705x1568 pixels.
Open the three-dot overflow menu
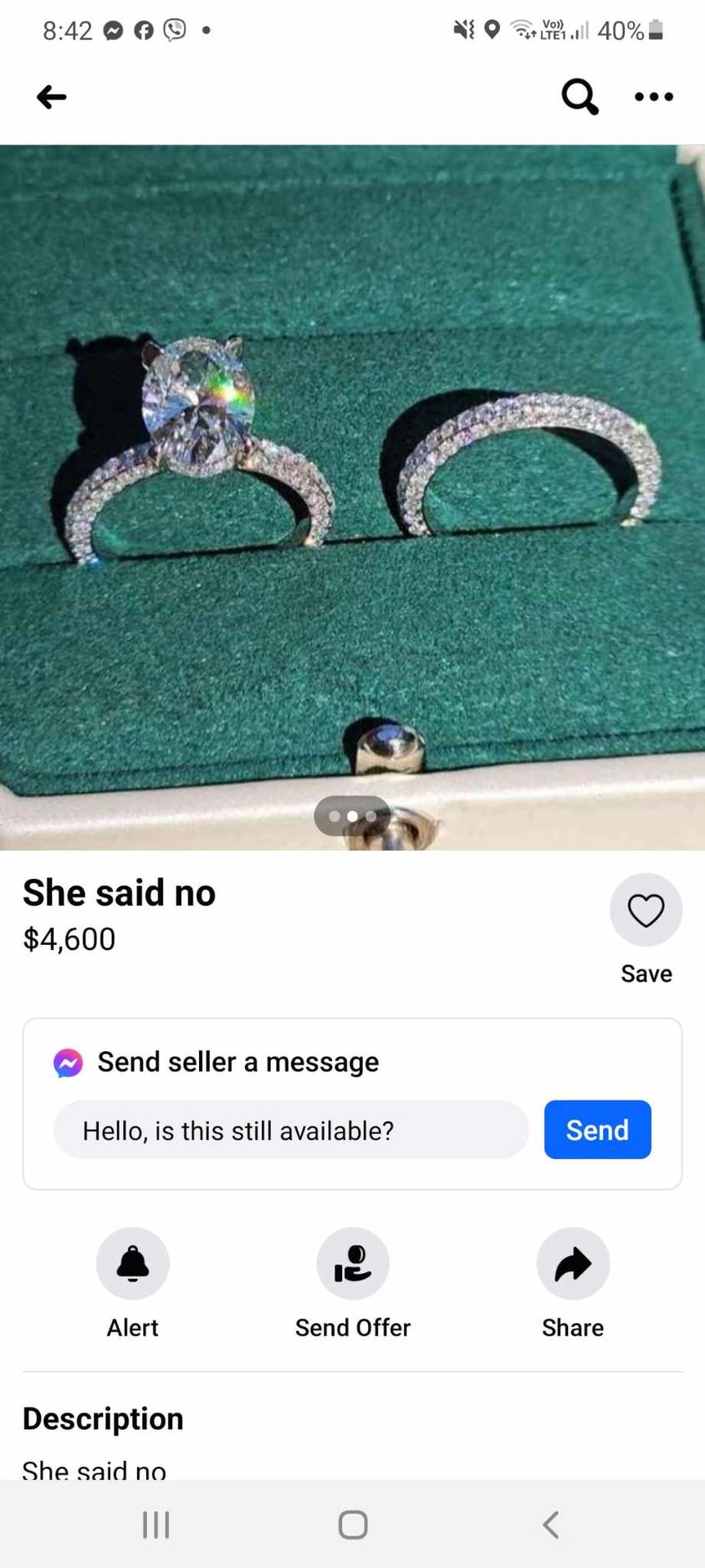[x=654, y=97]
